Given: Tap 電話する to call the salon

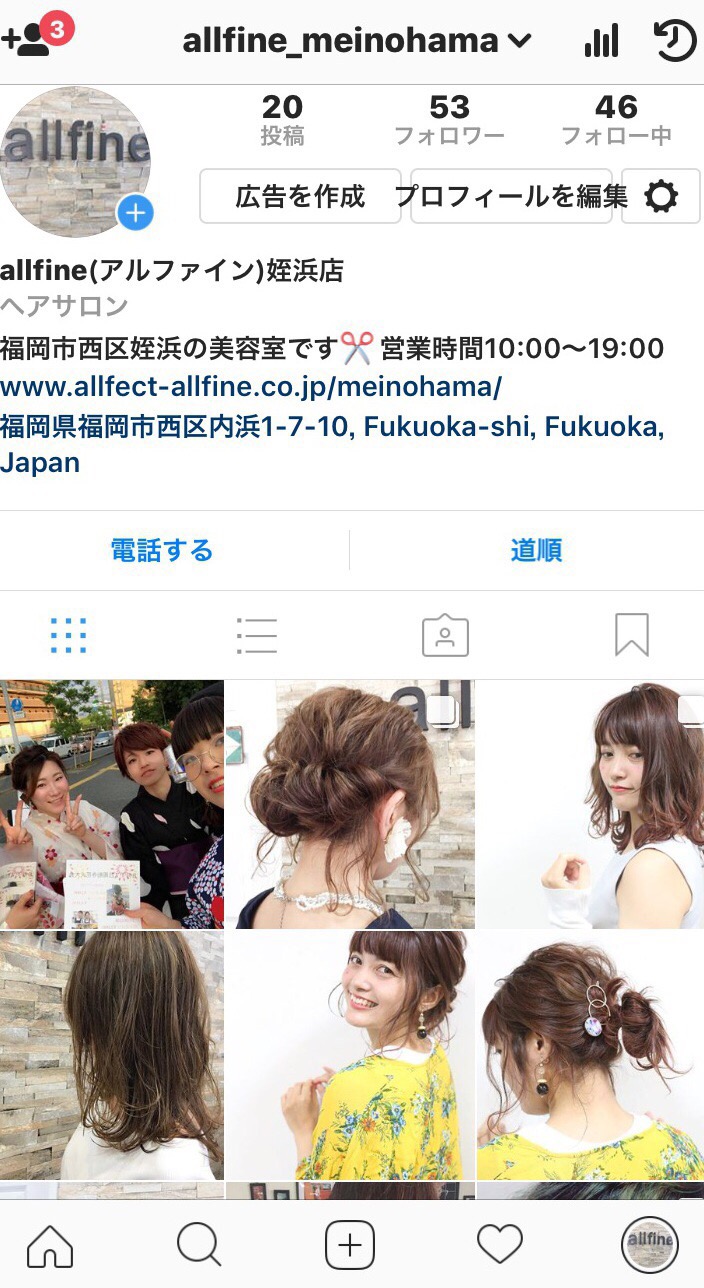Looking at the screenshot, I should tap(162, 550).
